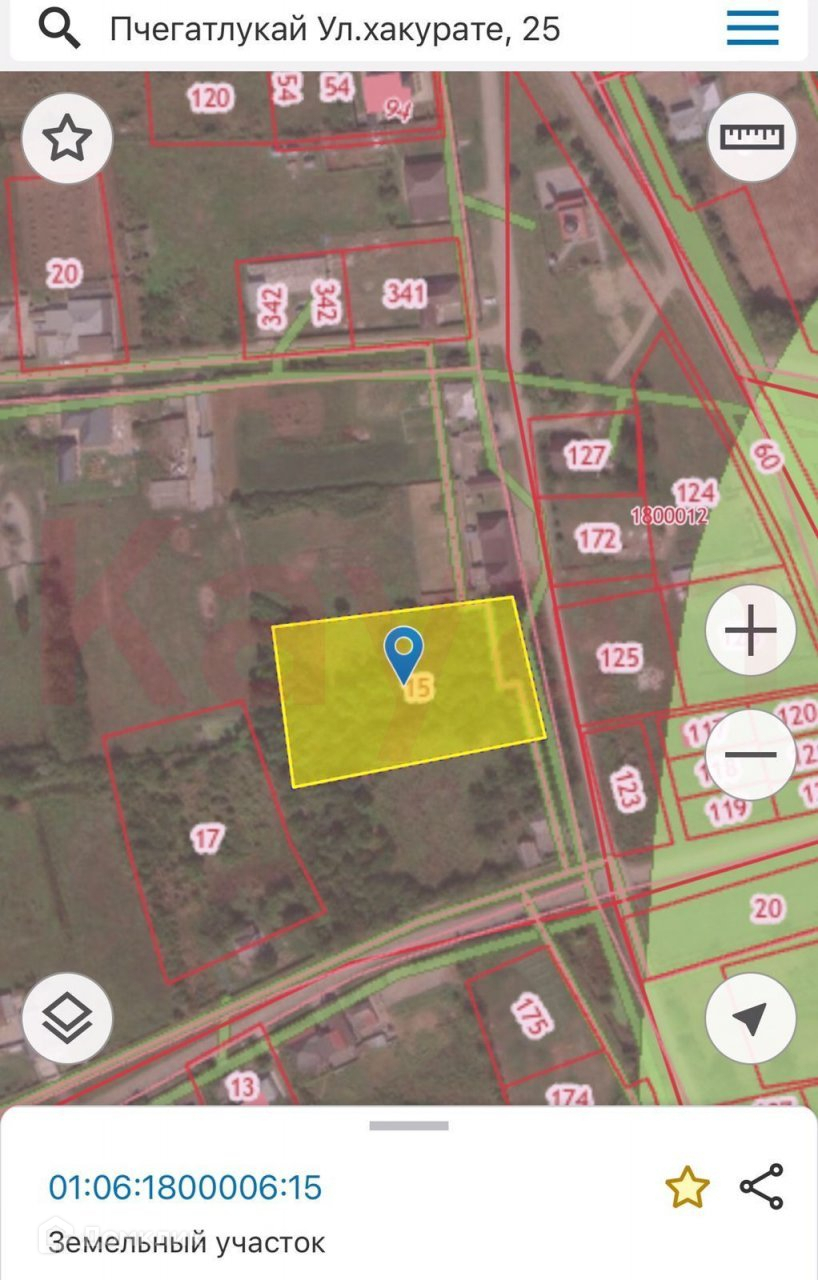Viewport: 818px width, 1280px height.
Task: Add parcel 01:06:1800006:15 to favorites
Action: click(687, 1188)
